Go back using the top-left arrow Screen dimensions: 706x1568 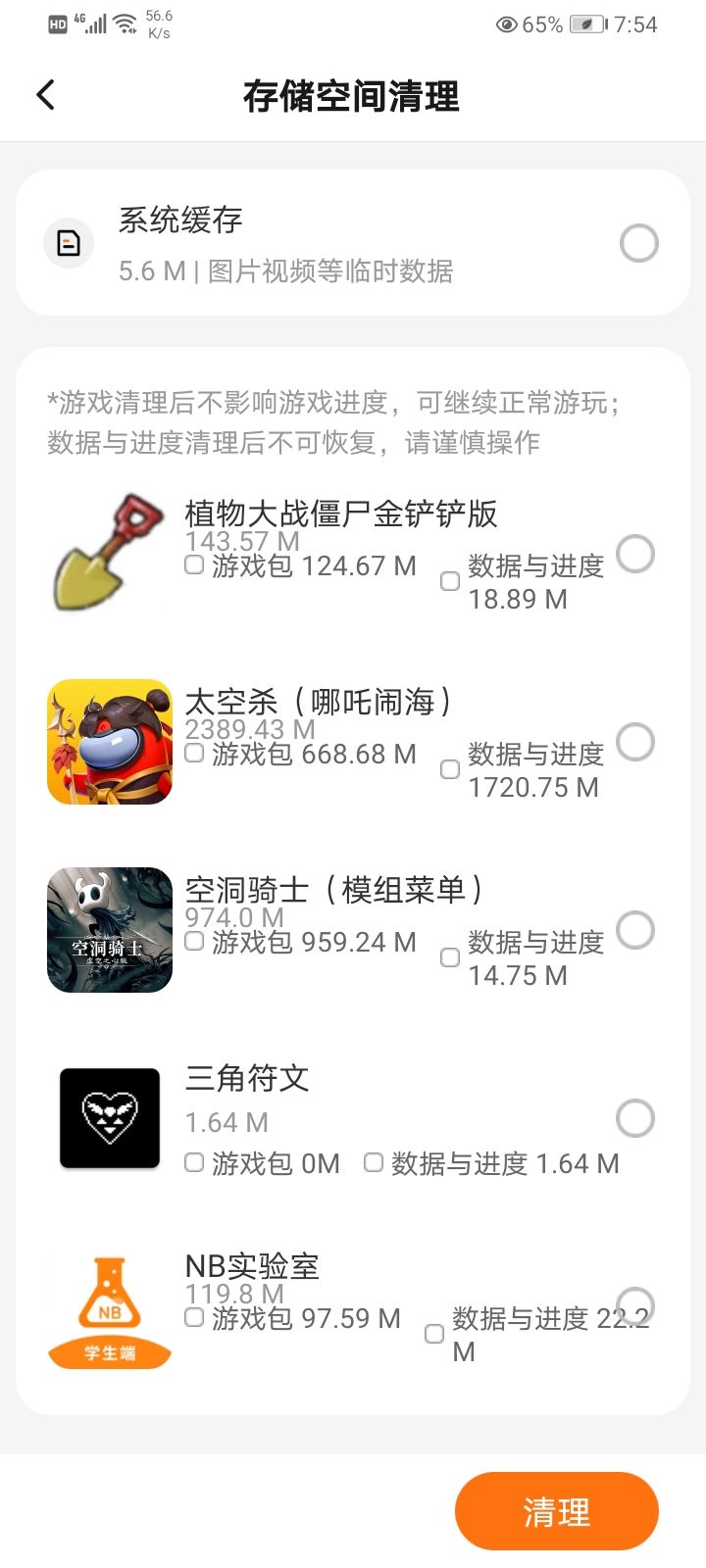pos(45,95)
